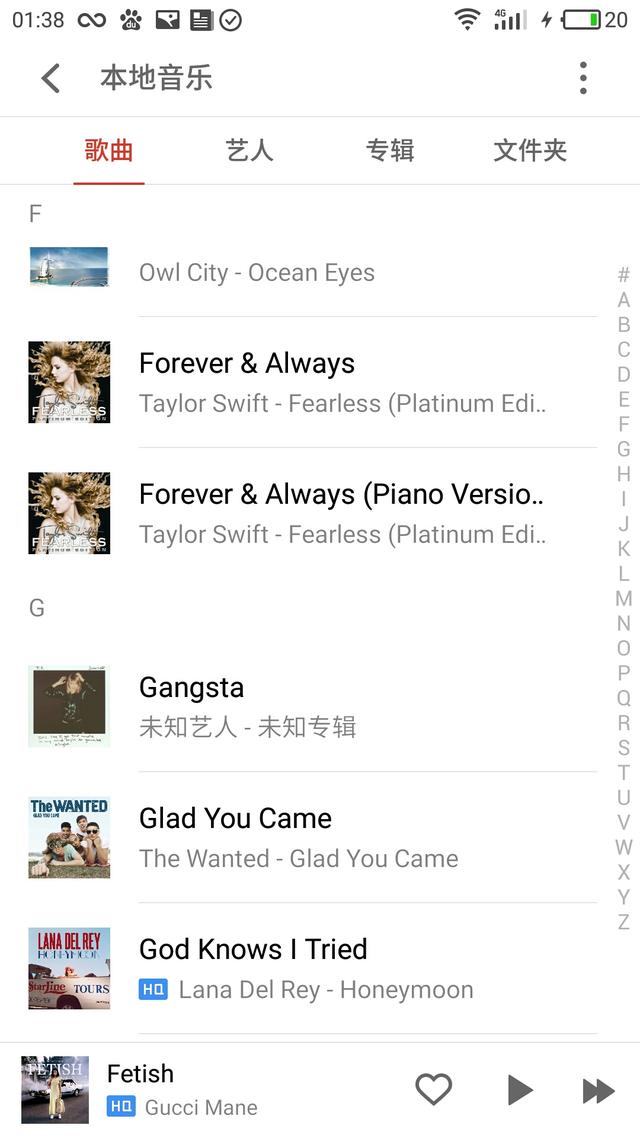
Task: Skip to the next track
Action: pos(598,1089)
